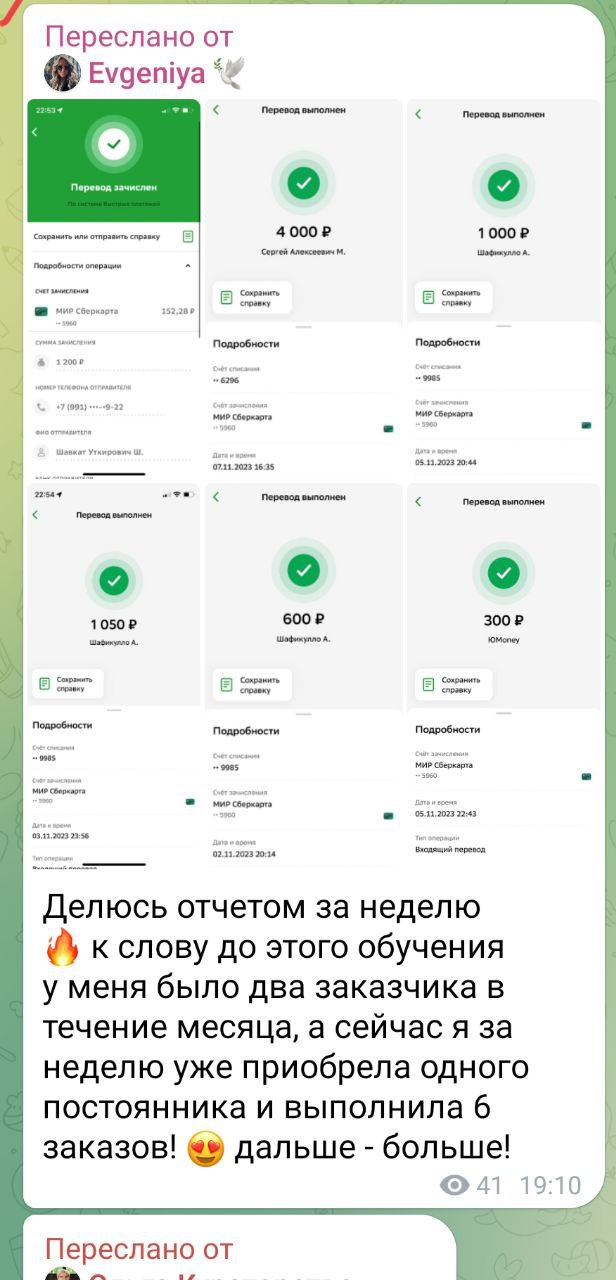Open the green 'Перевод зачислен' screenshot

point(112,285)
